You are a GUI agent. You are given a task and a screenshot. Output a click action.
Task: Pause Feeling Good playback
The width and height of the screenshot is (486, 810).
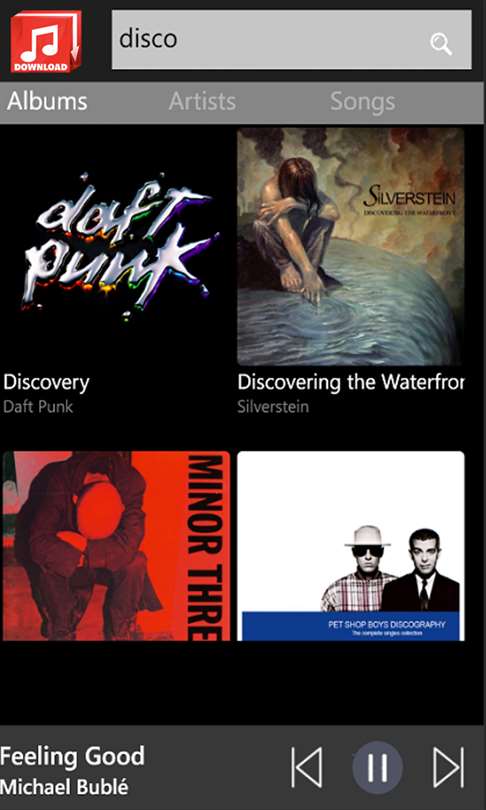pos(378,767)
